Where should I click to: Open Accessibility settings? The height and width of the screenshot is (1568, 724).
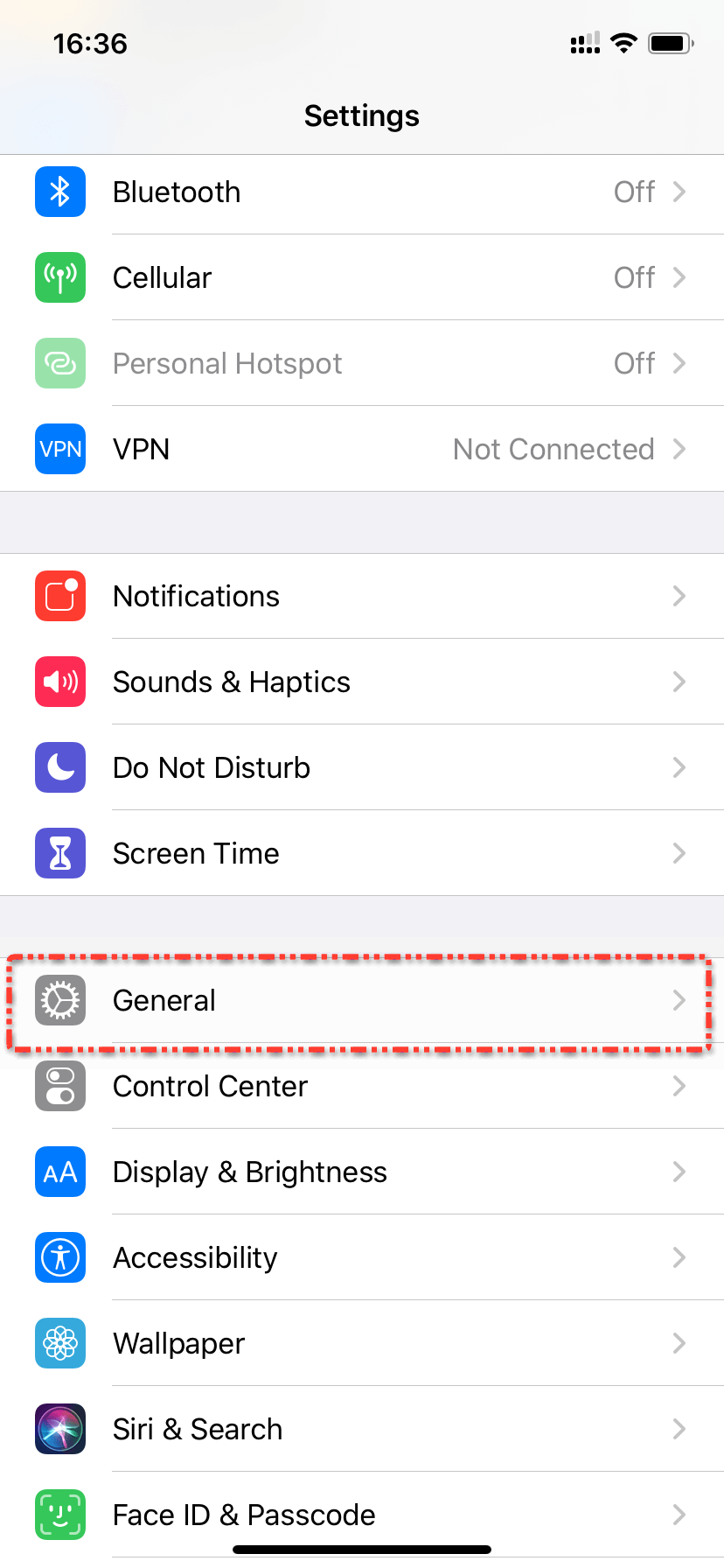(x=362, y=1258)
